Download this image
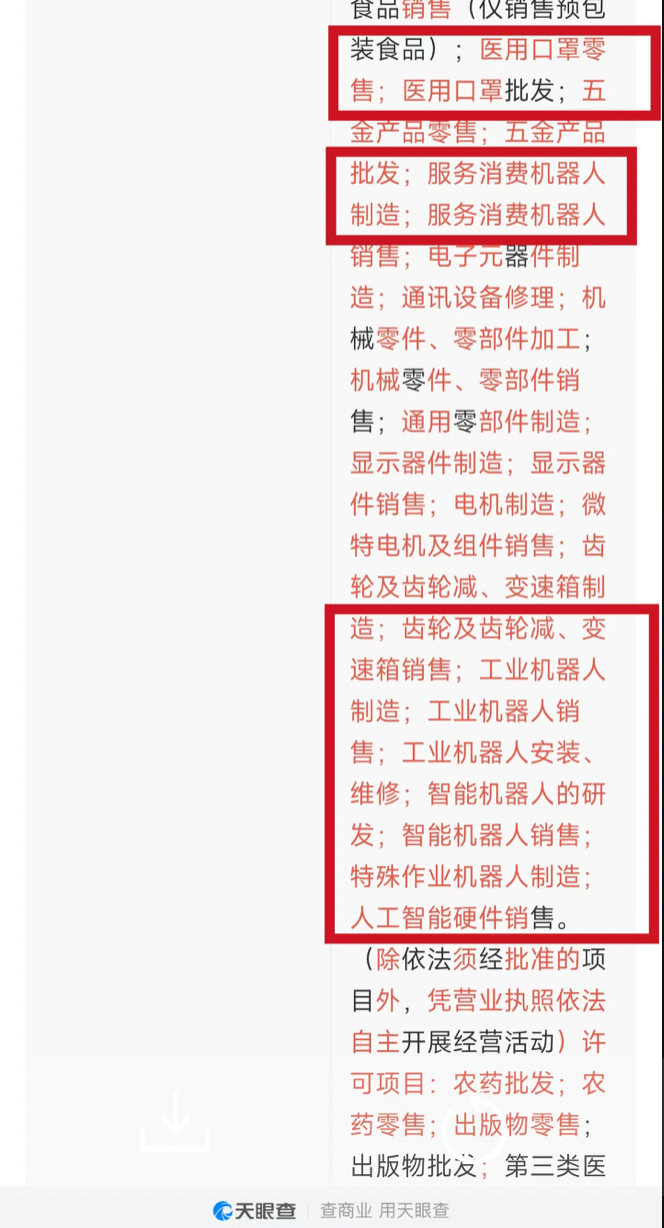This screenshot has width=664, height=1228. (x=175, y=1121)
